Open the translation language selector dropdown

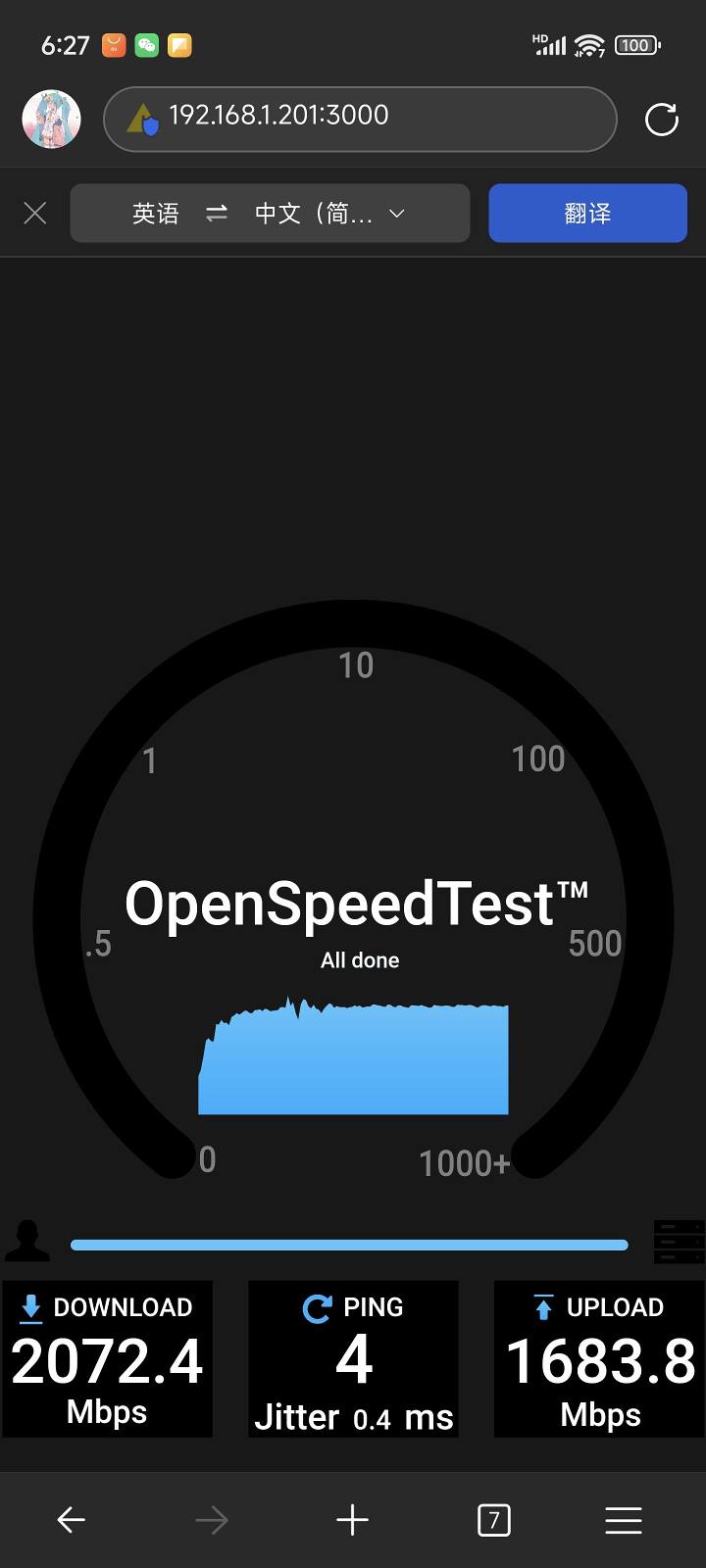270,213
